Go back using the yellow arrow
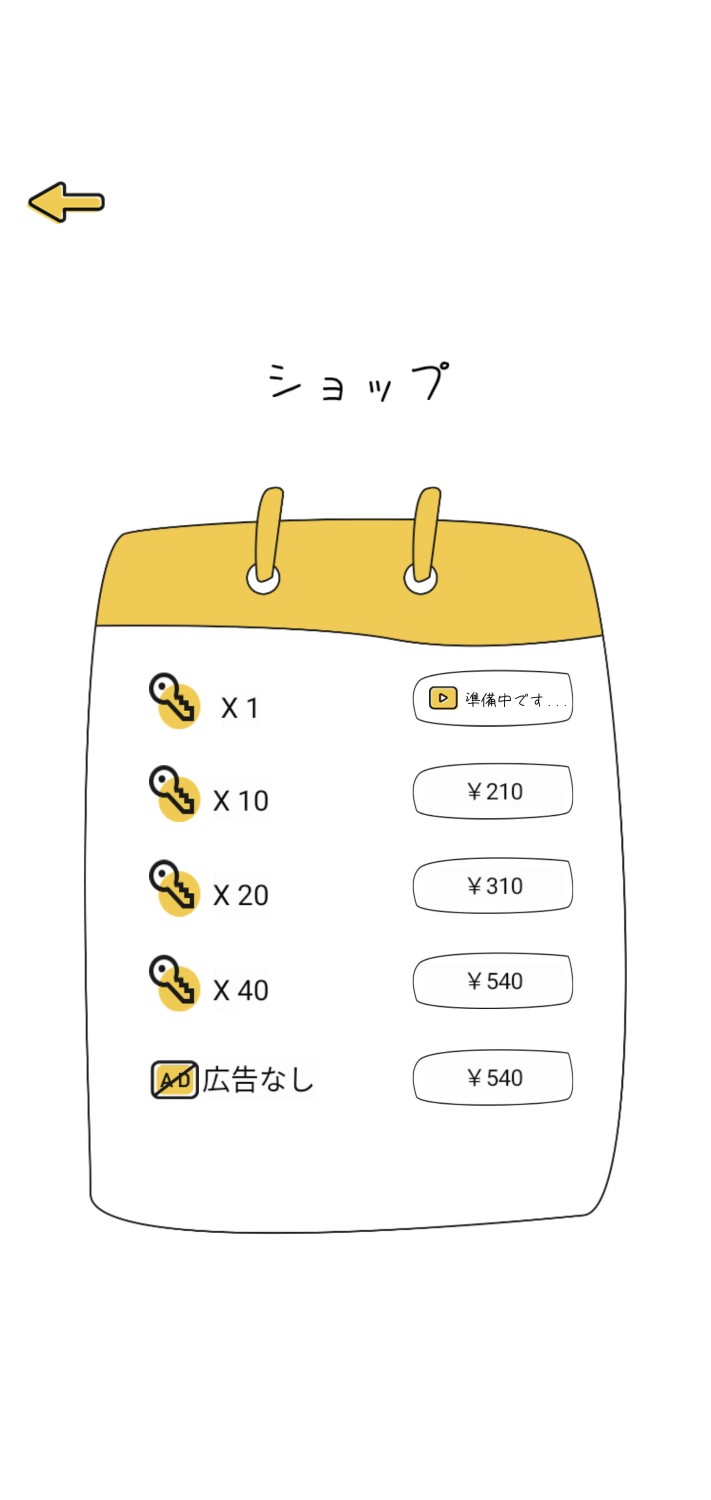The height and width of the screenshot is (1500, 711). click(66, 202)
